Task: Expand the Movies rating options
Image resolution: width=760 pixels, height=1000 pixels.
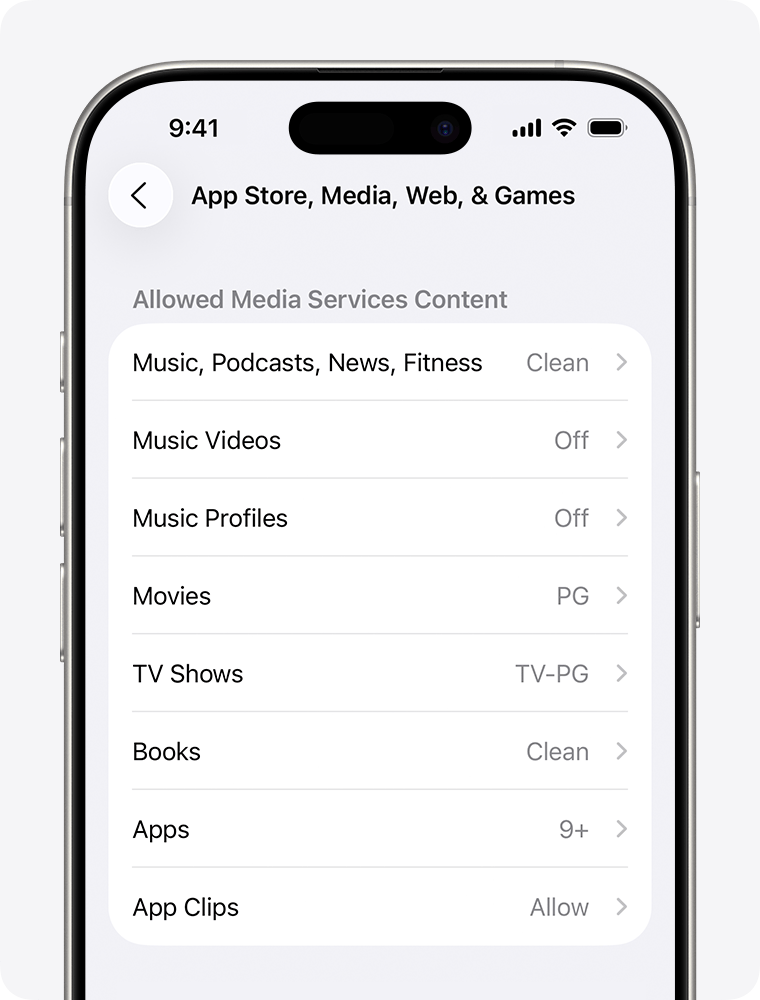Action: tap(622, 596)
